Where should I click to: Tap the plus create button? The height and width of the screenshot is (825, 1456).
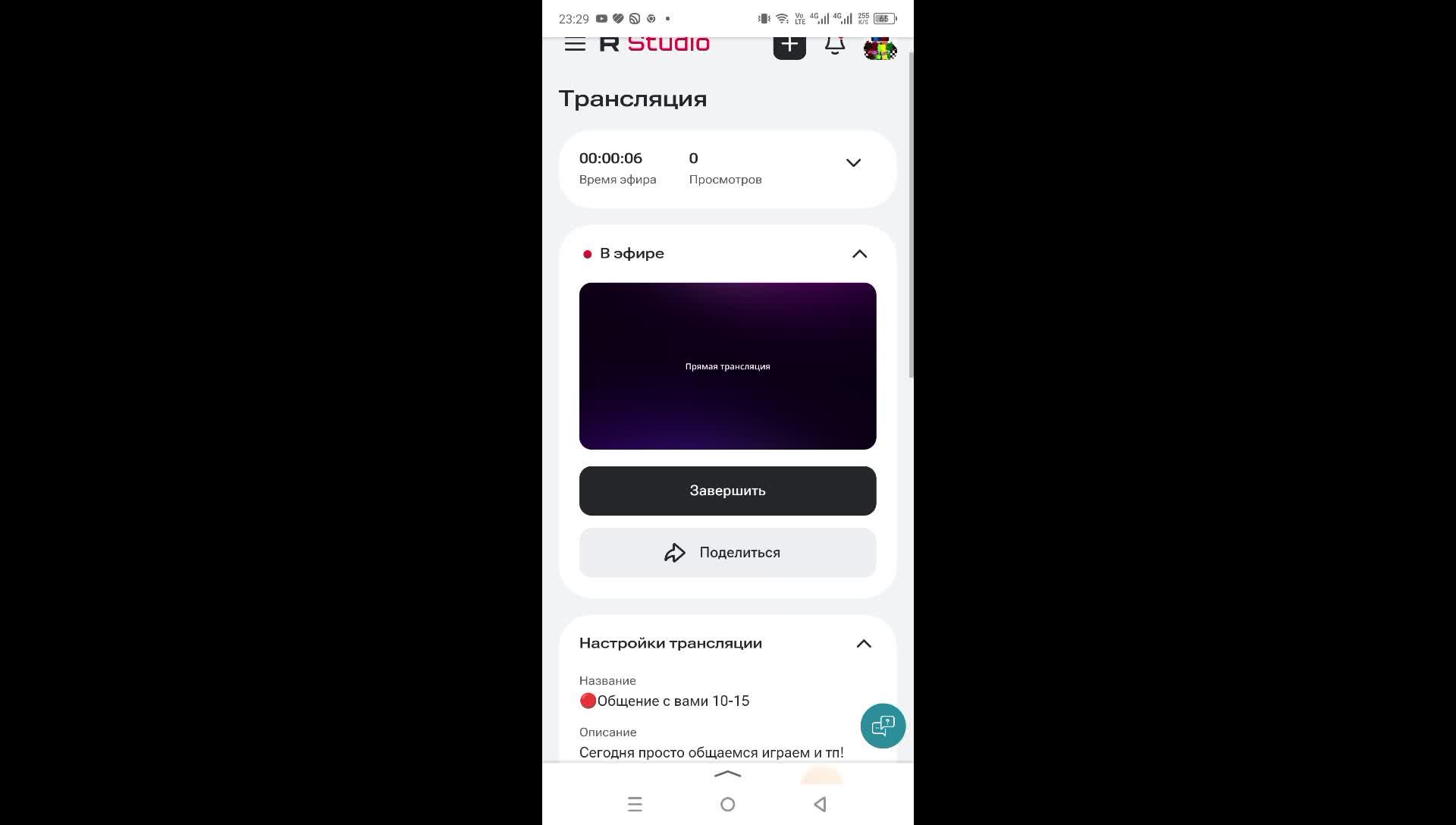coord(789,45)
